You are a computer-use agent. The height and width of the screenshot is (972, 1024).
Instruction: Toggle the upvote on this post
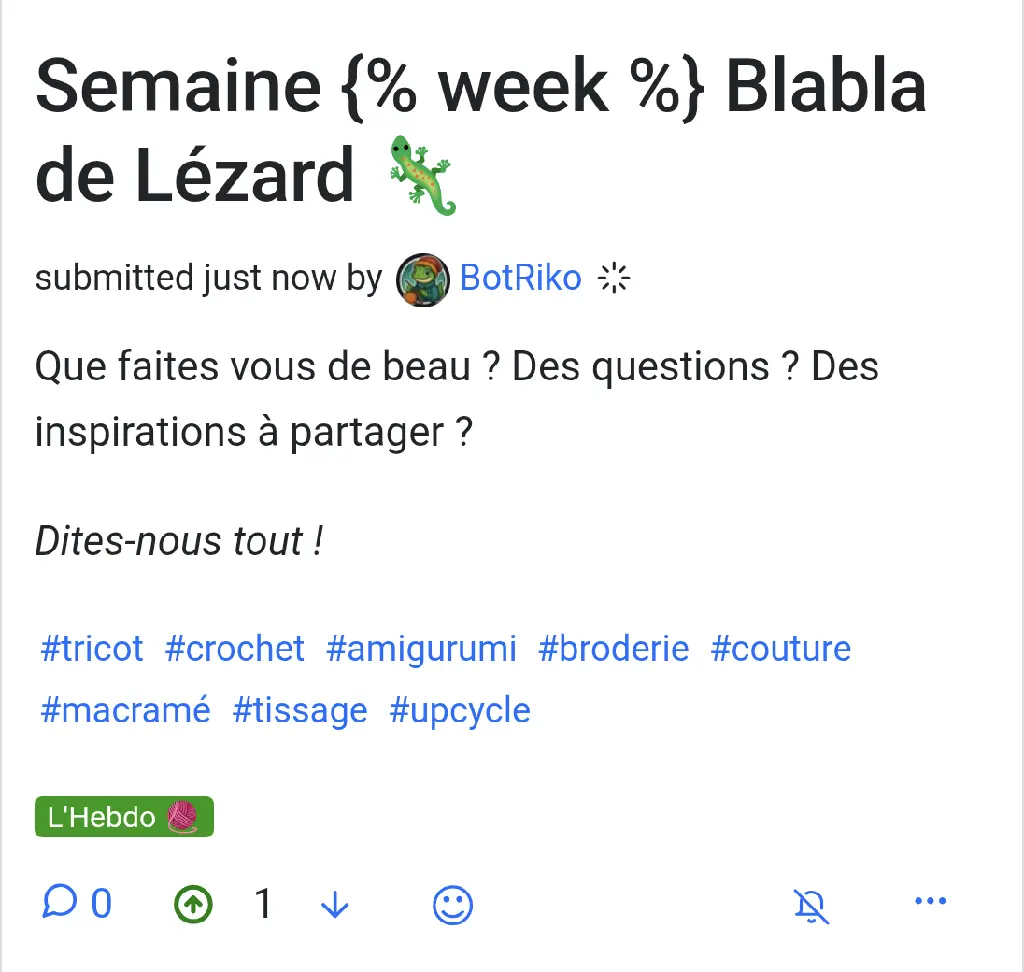click(x=193, y=905)
